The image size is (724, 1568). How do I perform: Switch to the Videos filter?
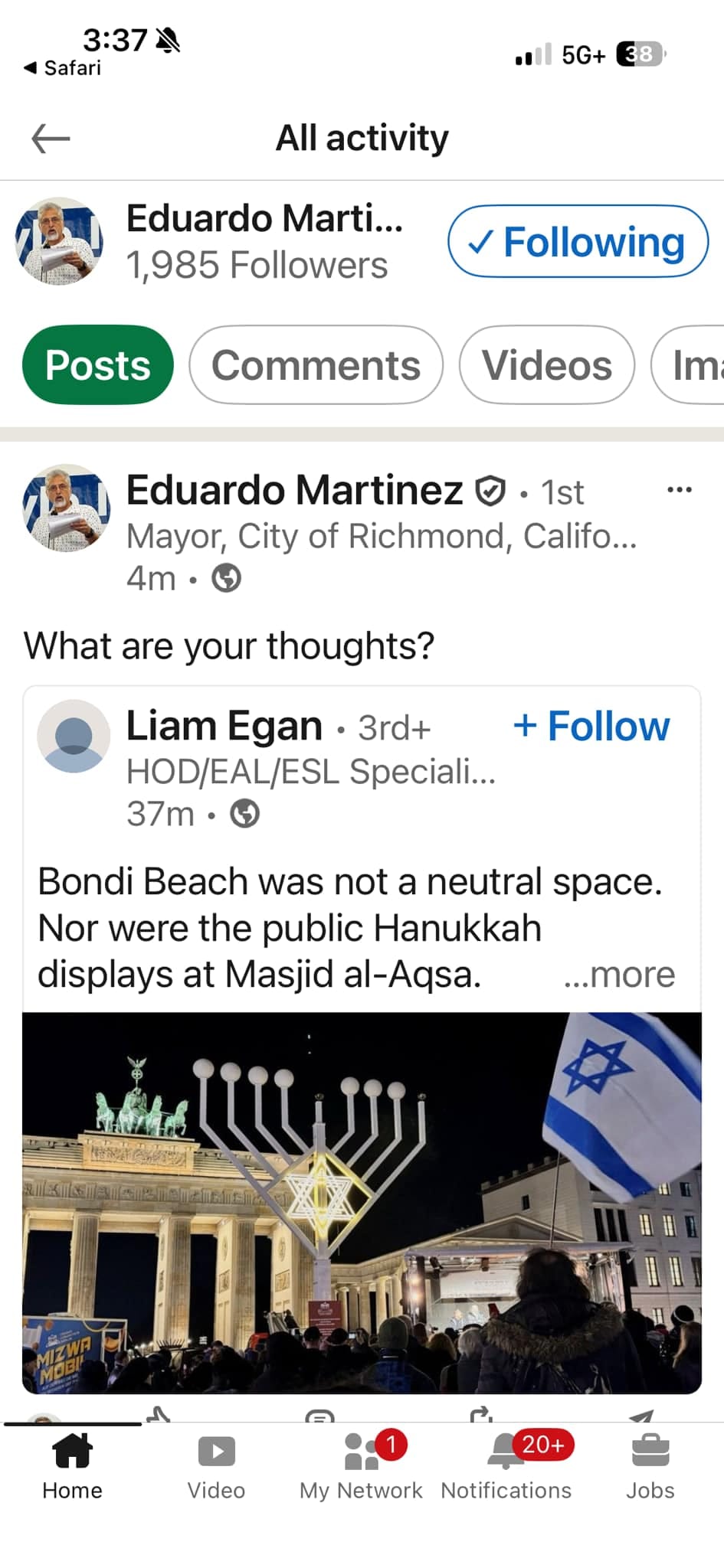click(x=546, y=365)
